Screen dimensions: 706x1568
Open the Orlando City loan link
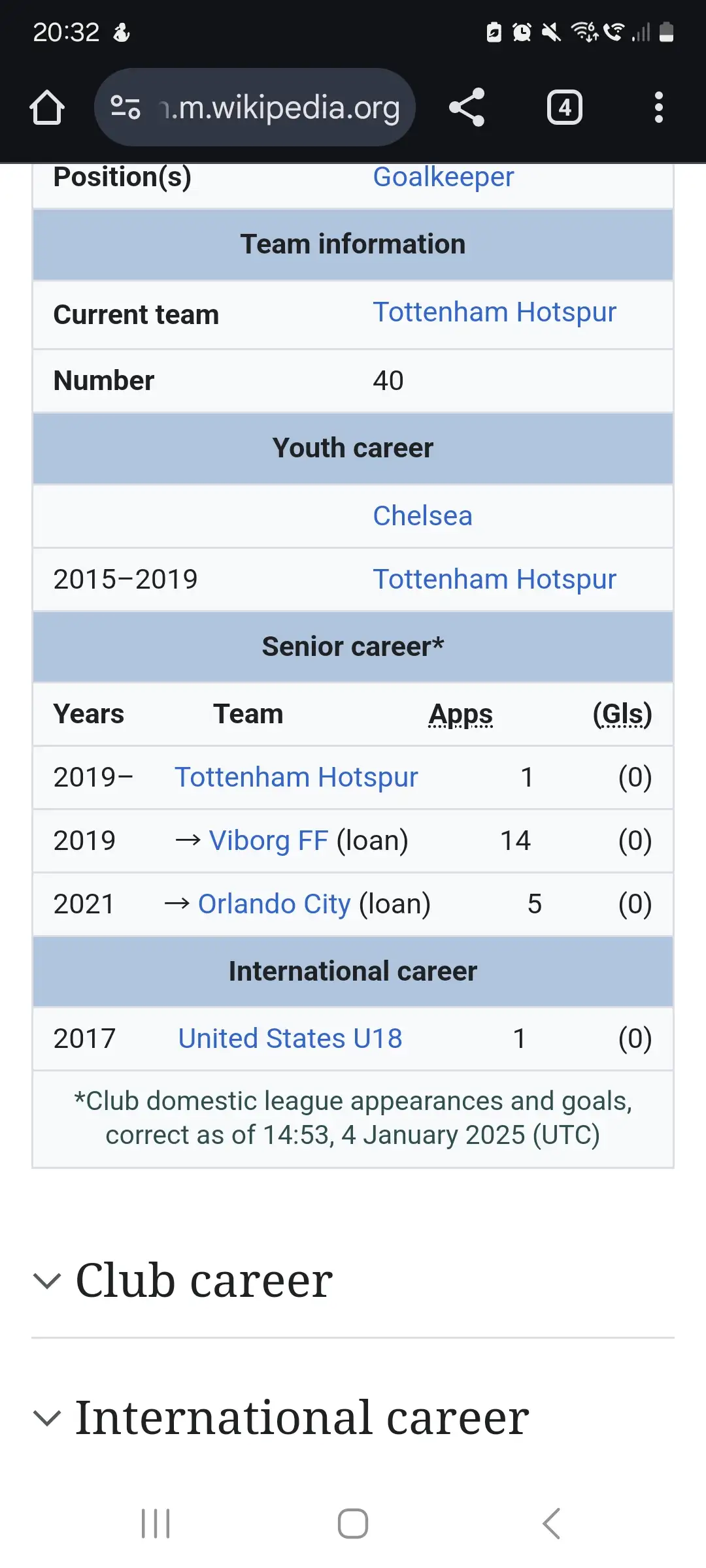pos(274,904)
